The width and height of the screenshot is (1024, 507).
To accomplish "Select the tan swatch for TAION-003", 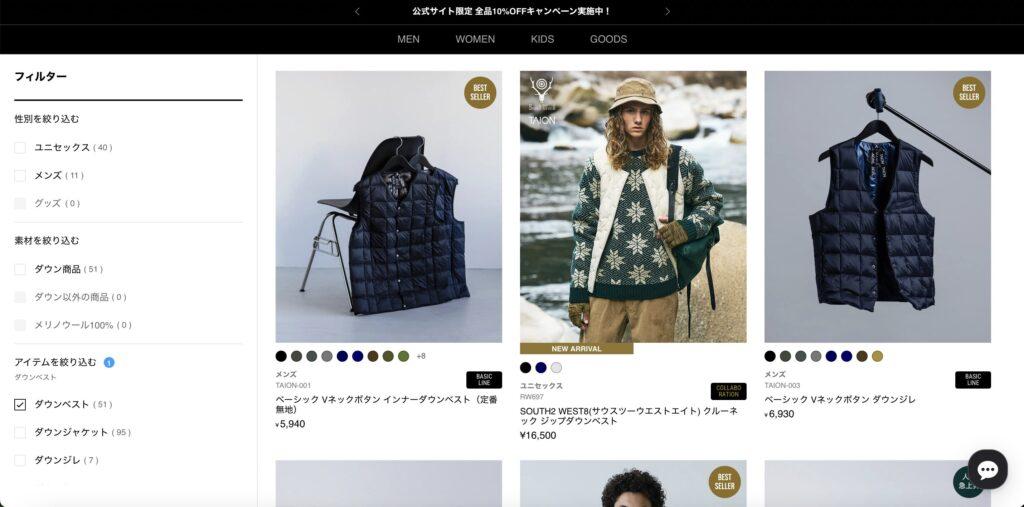I will coord(877,356).
